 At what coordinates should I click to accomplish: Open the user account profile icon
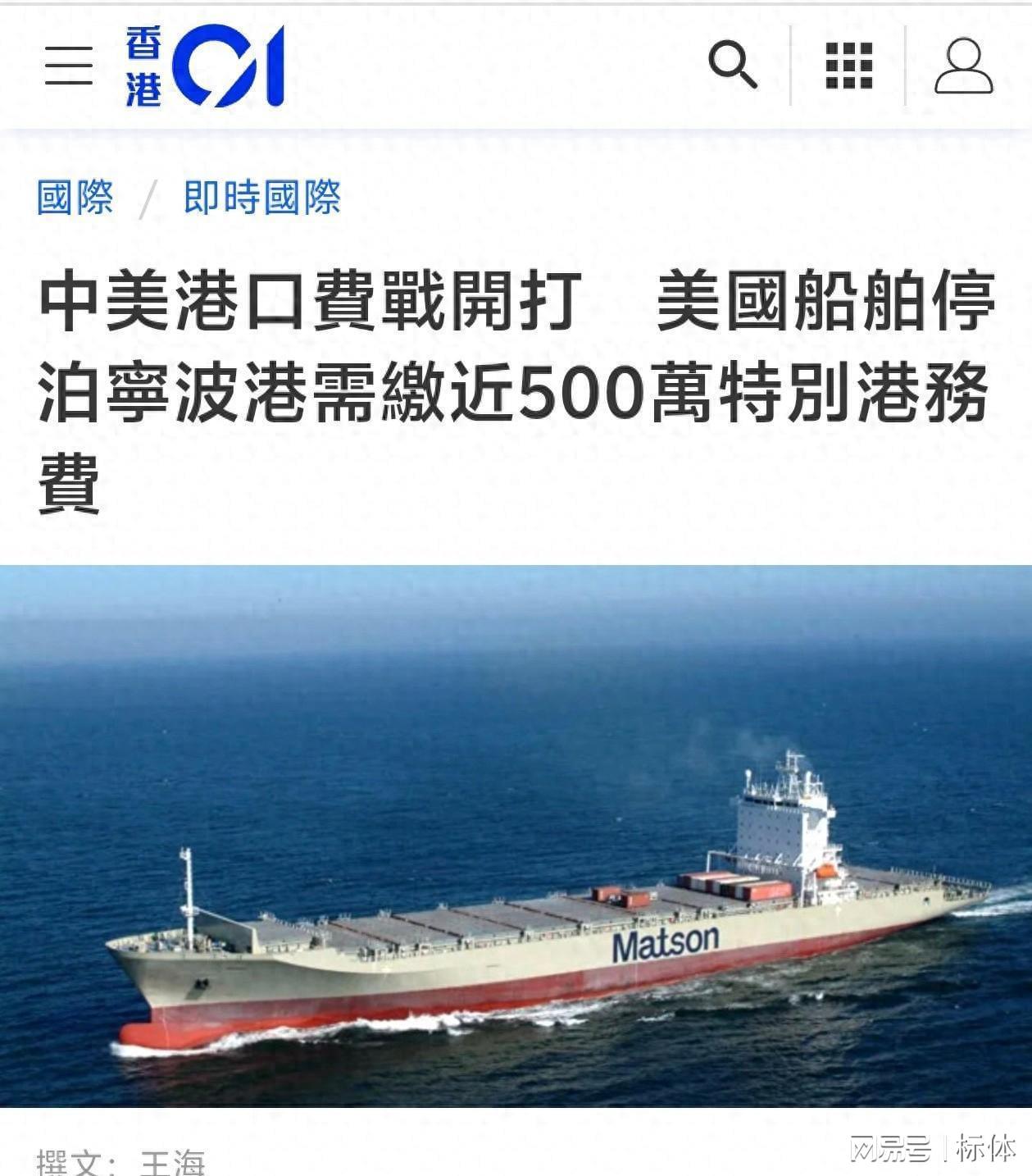(964, 66)
